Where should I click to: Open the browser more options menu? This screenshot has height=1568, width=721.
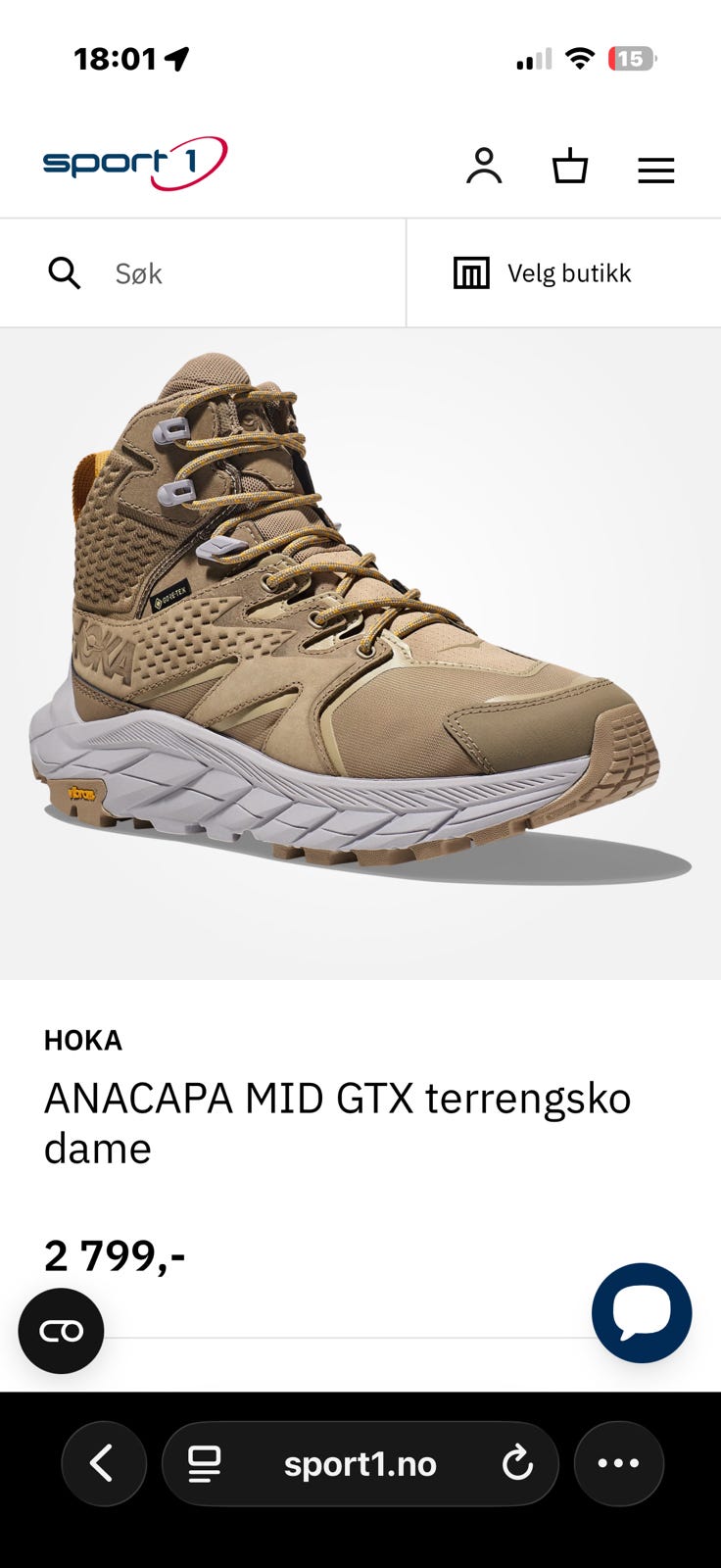(x=619, y=1464)
